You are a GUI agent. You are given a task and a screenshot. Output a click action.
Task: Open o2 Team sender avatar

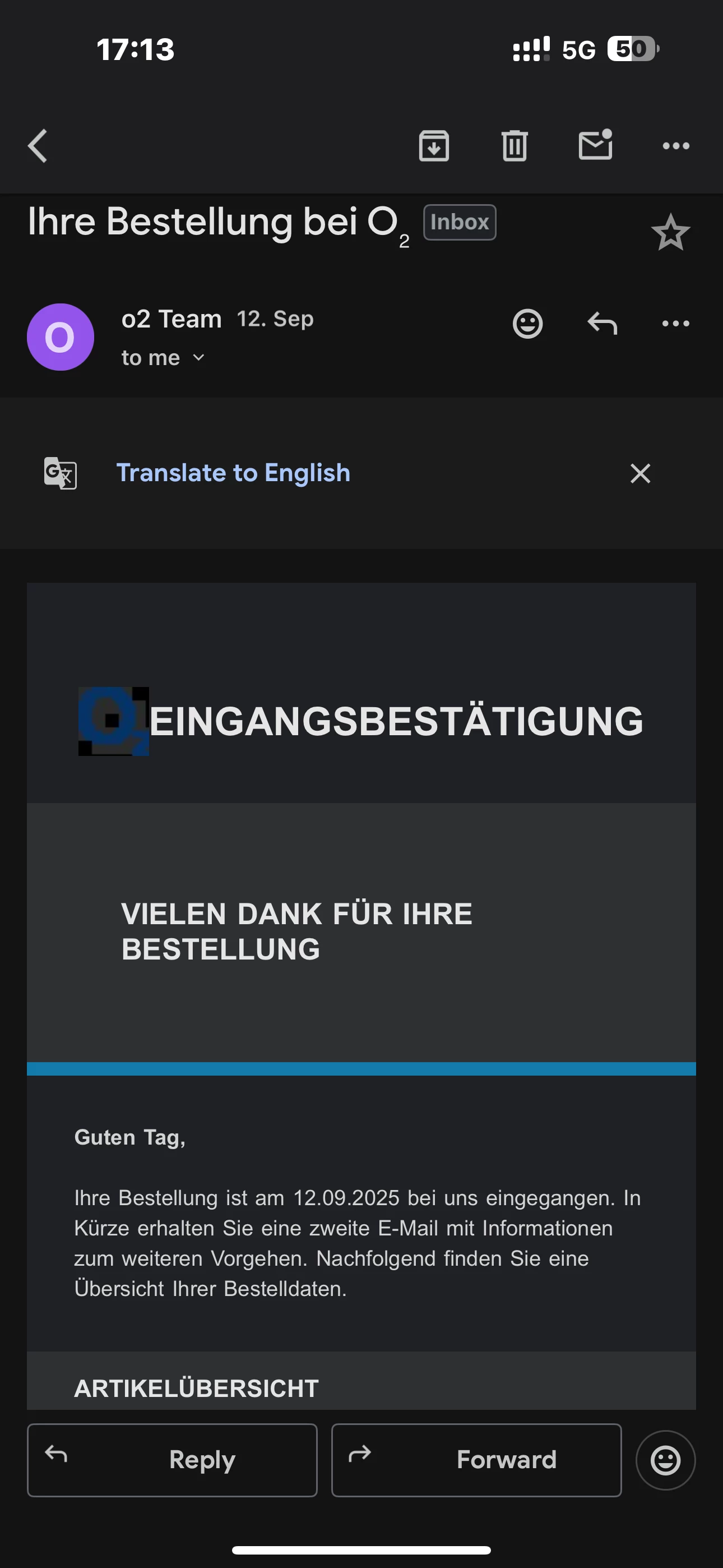click(x=61, y=337)
